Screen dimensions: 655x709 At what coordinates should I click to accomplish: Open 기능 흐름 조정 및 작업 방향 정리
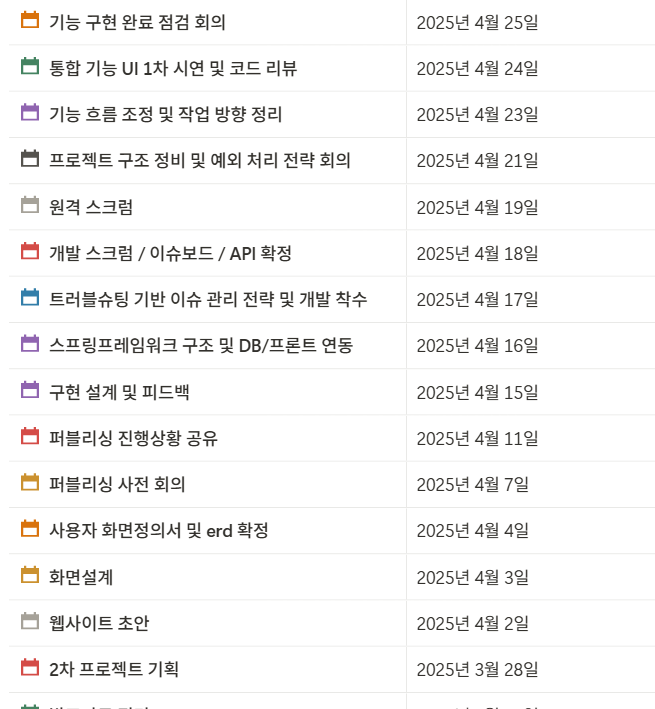[x=165, y=114]
